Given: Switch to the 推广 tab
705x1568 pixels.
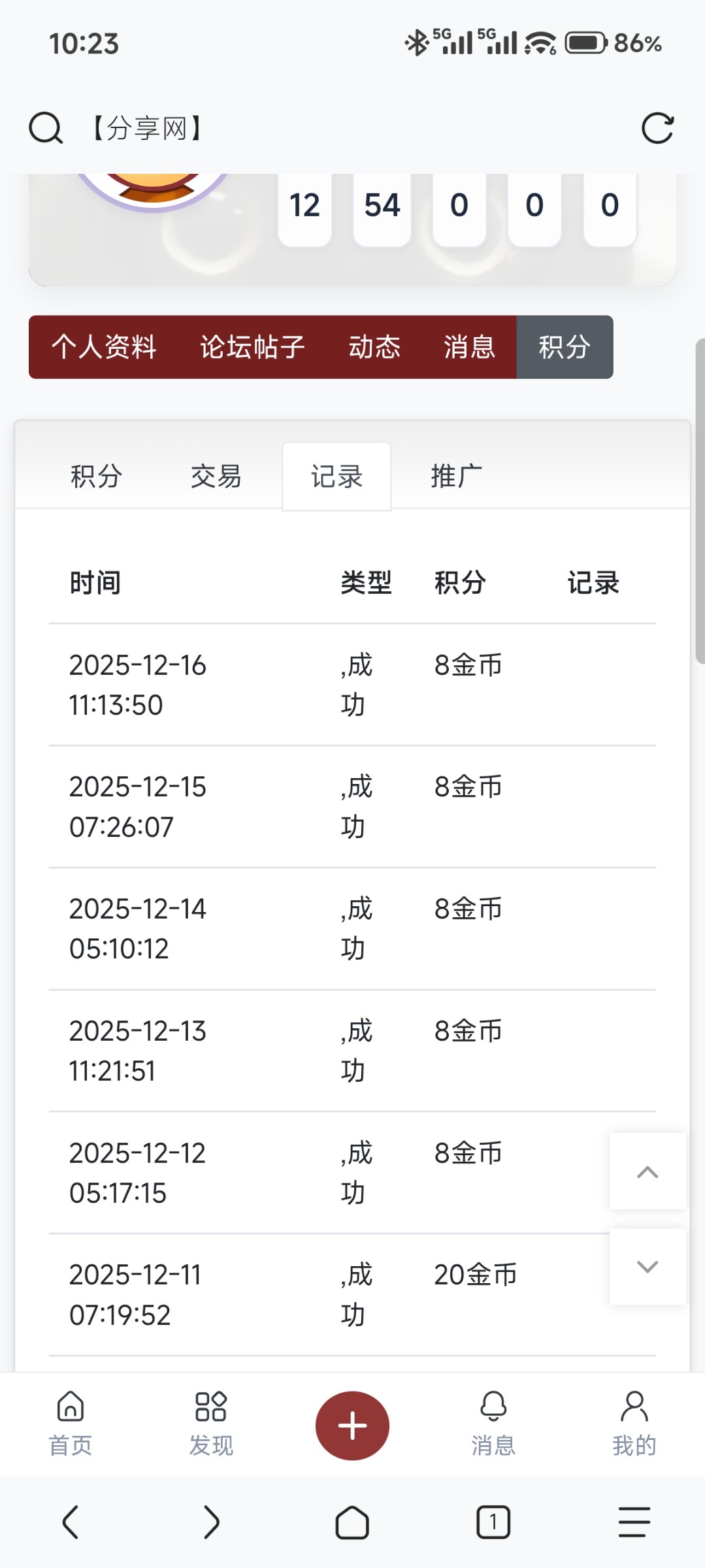Looking at the screenshot, I should click(455, 476).
